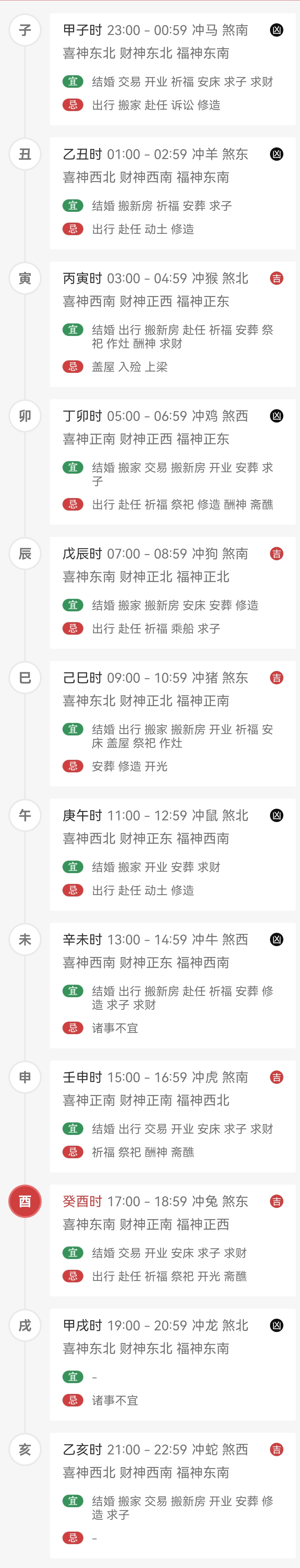Image resolution: width=300 pixels, height=1568 pixels.
Task: Select the highlighted 酉 hour marker
Action: click(25, 1201)
